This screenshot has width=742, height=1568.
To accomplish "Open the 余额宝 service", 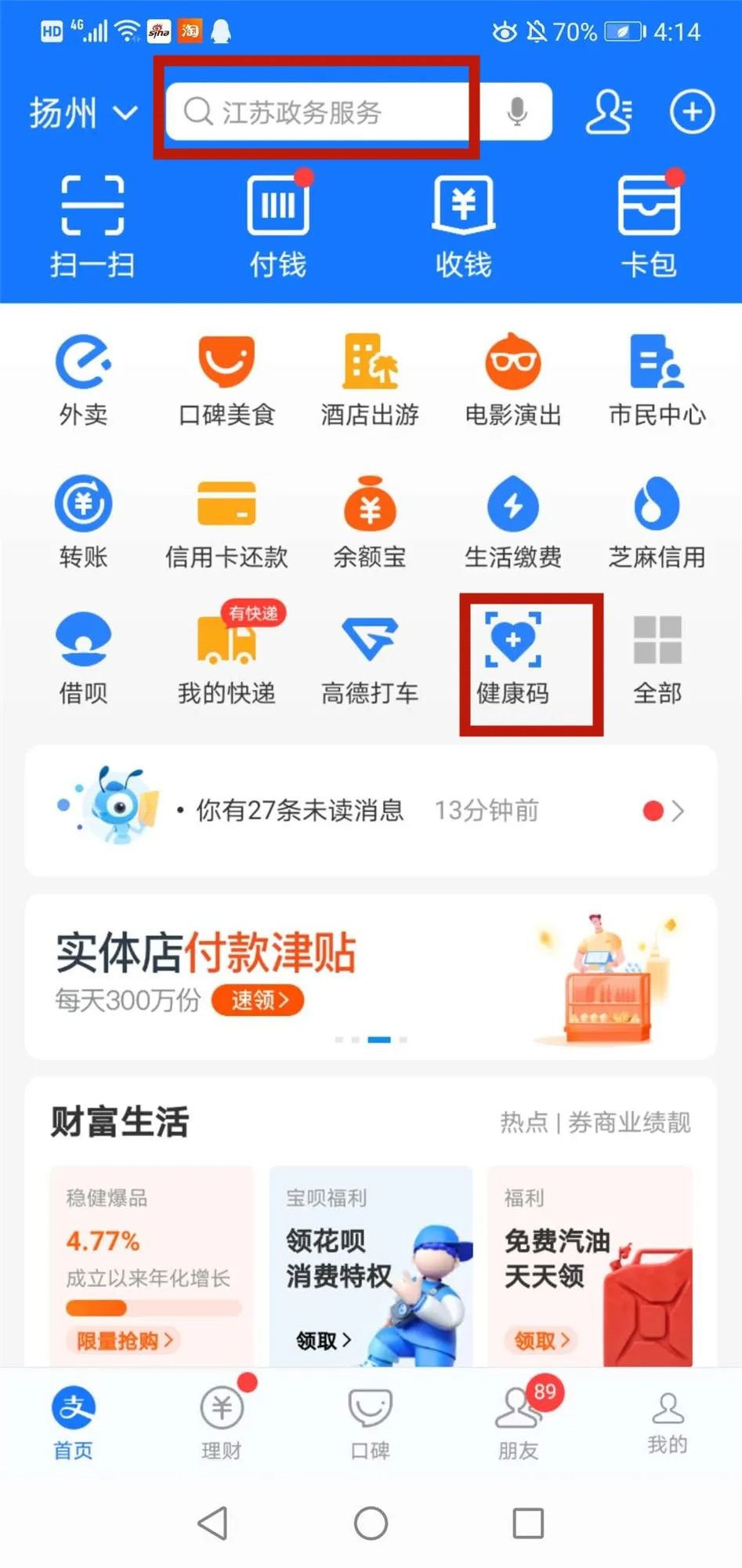I will 370,523.
